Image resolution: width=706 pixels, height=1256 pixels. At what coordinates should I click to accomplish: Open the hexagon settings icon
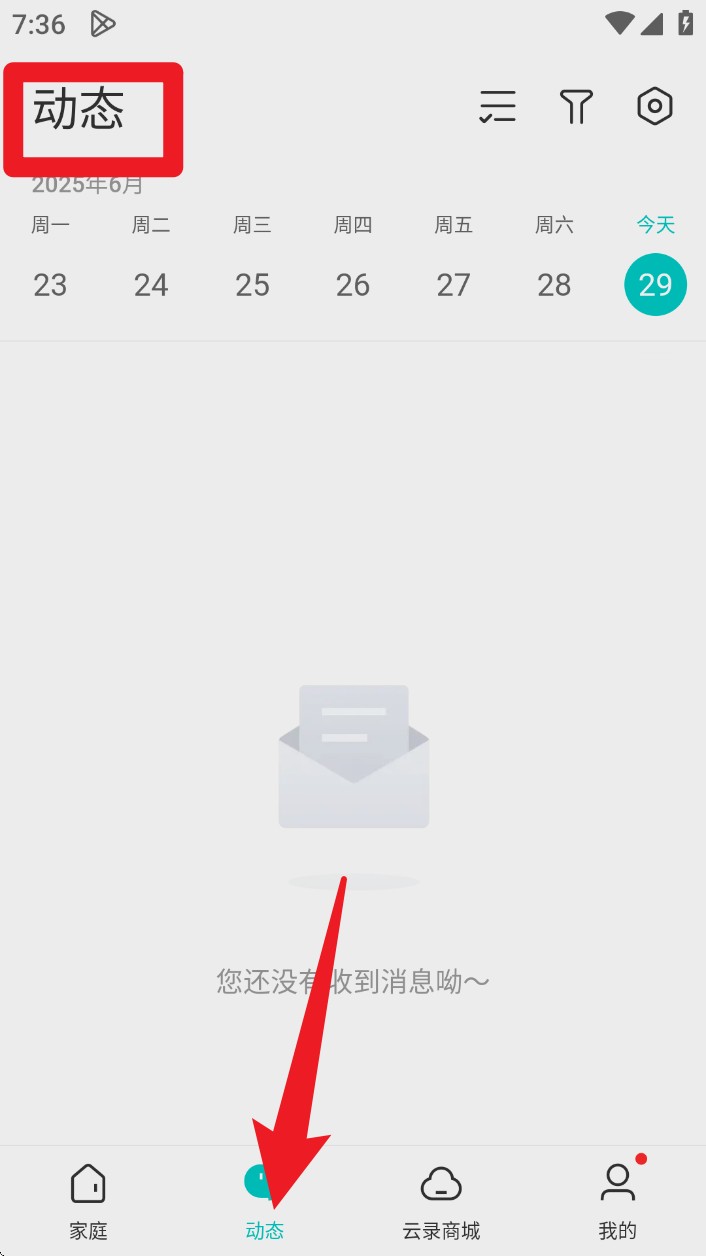[x=655, y=106]
